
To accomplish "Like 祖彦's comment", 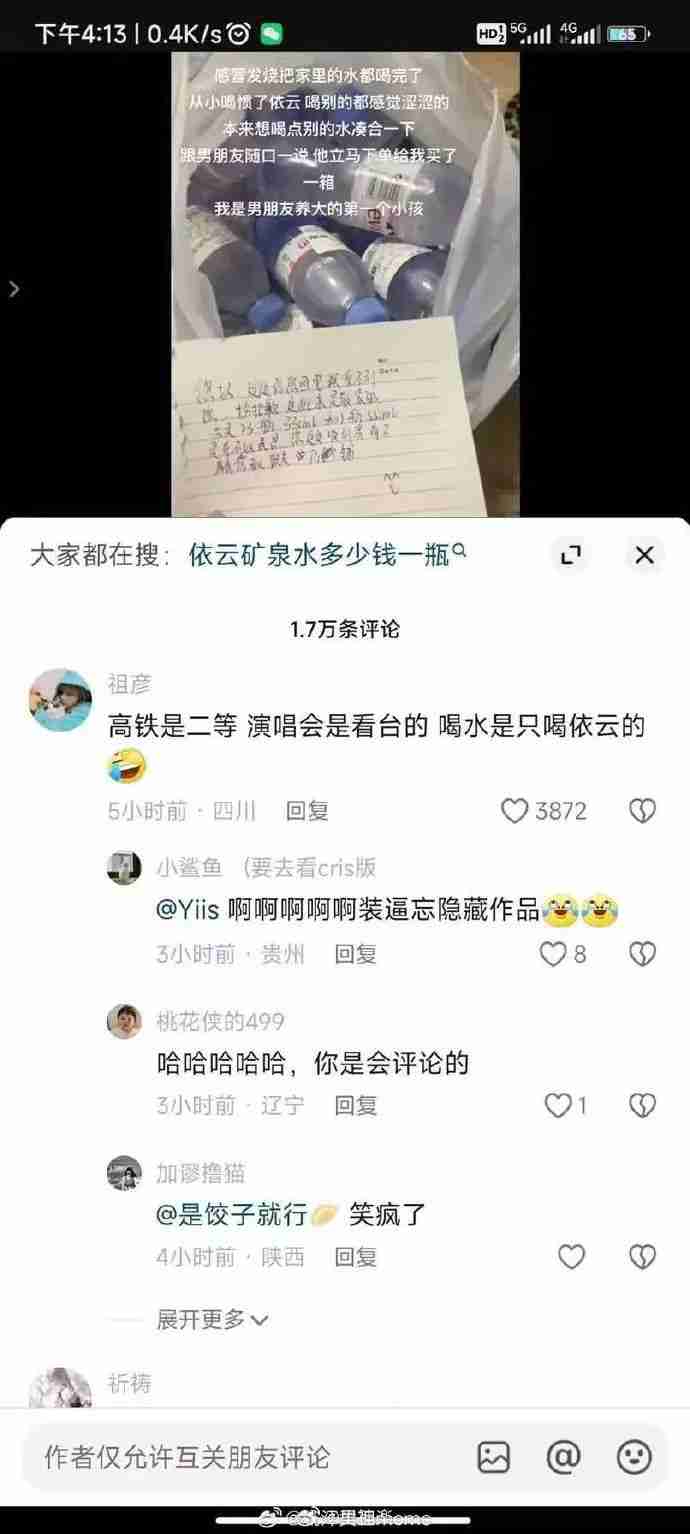I will click(x=515, y=810).
